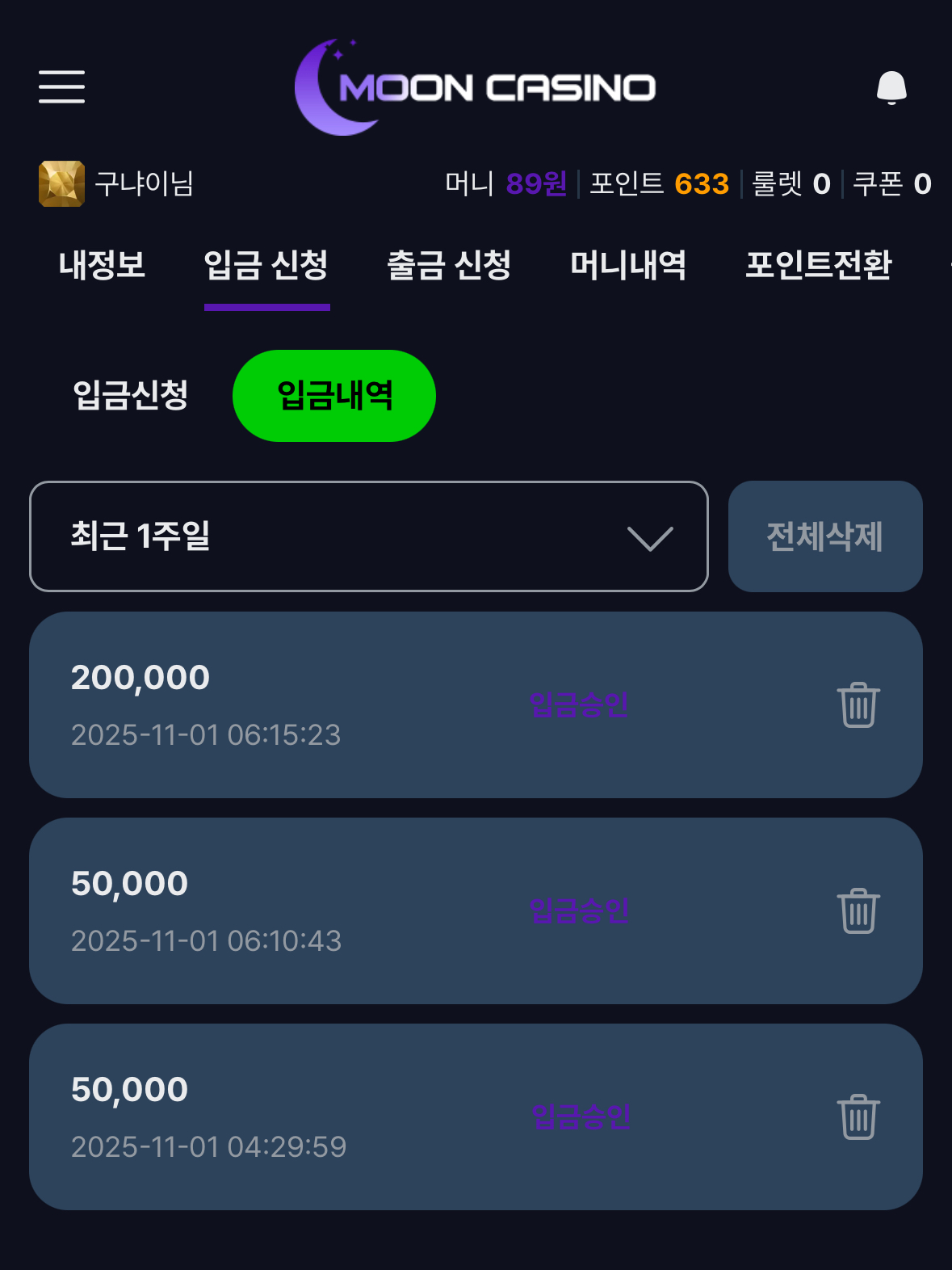Screen dimensions: 952x1270
Task: Delete the 50,000 record from 04:29:59
Action: (858, 1117)
